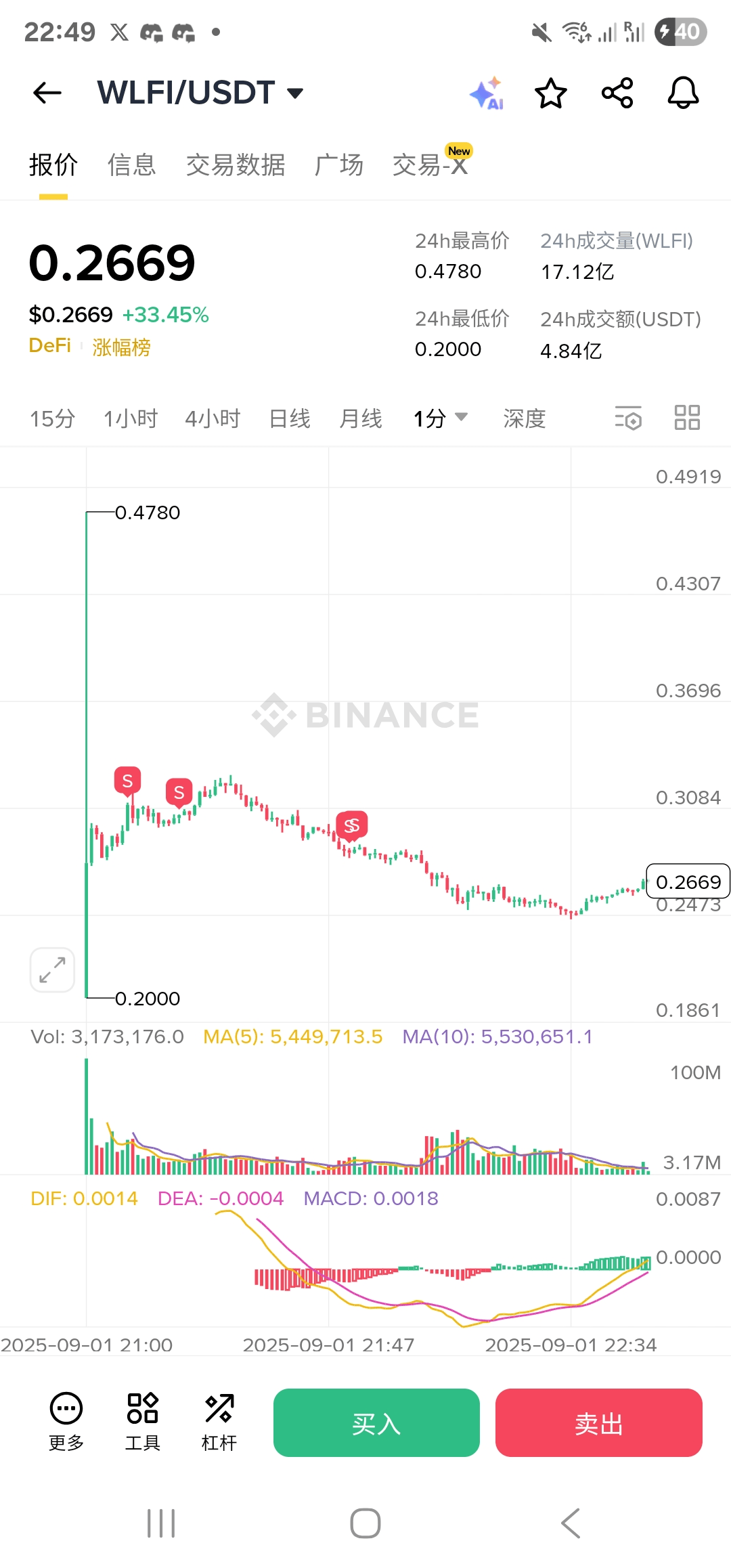The width and height of the screenshot is (731, 1568).
Task: Select the 15分 chart interval
Action: pos(52,418)
